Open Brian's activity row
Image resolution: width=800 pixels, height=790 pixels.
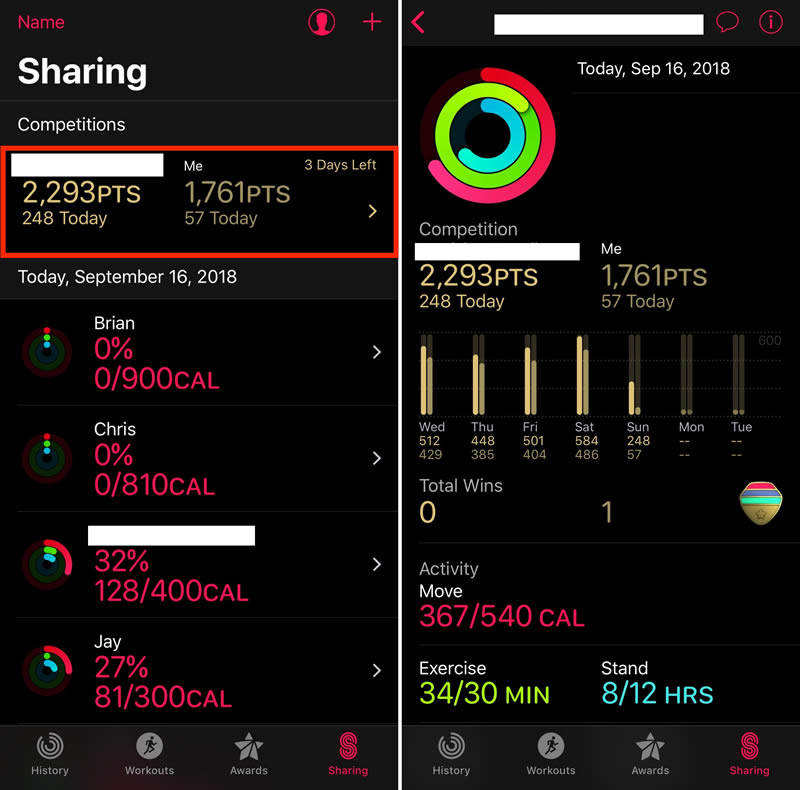200,352
